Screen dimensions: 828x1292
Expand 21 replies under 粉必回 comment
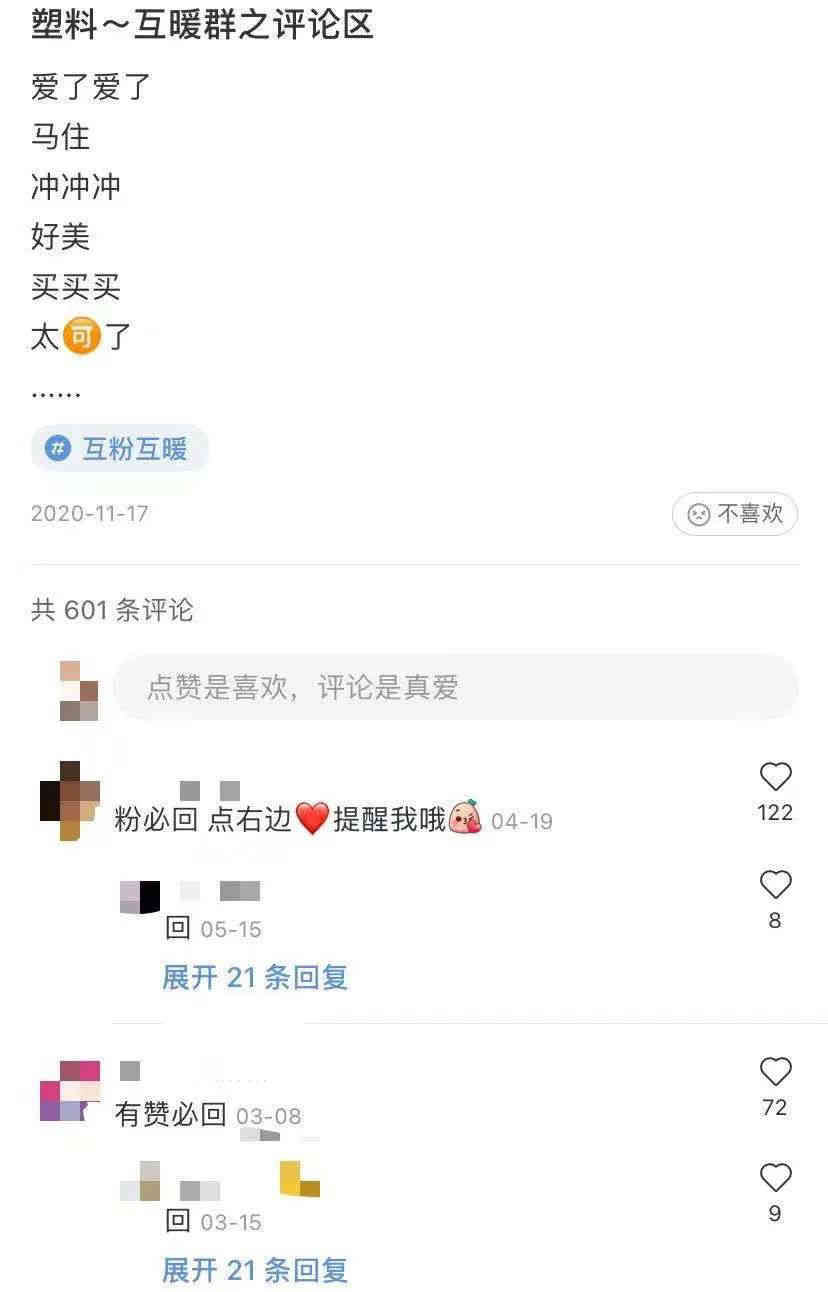[254, 977]
